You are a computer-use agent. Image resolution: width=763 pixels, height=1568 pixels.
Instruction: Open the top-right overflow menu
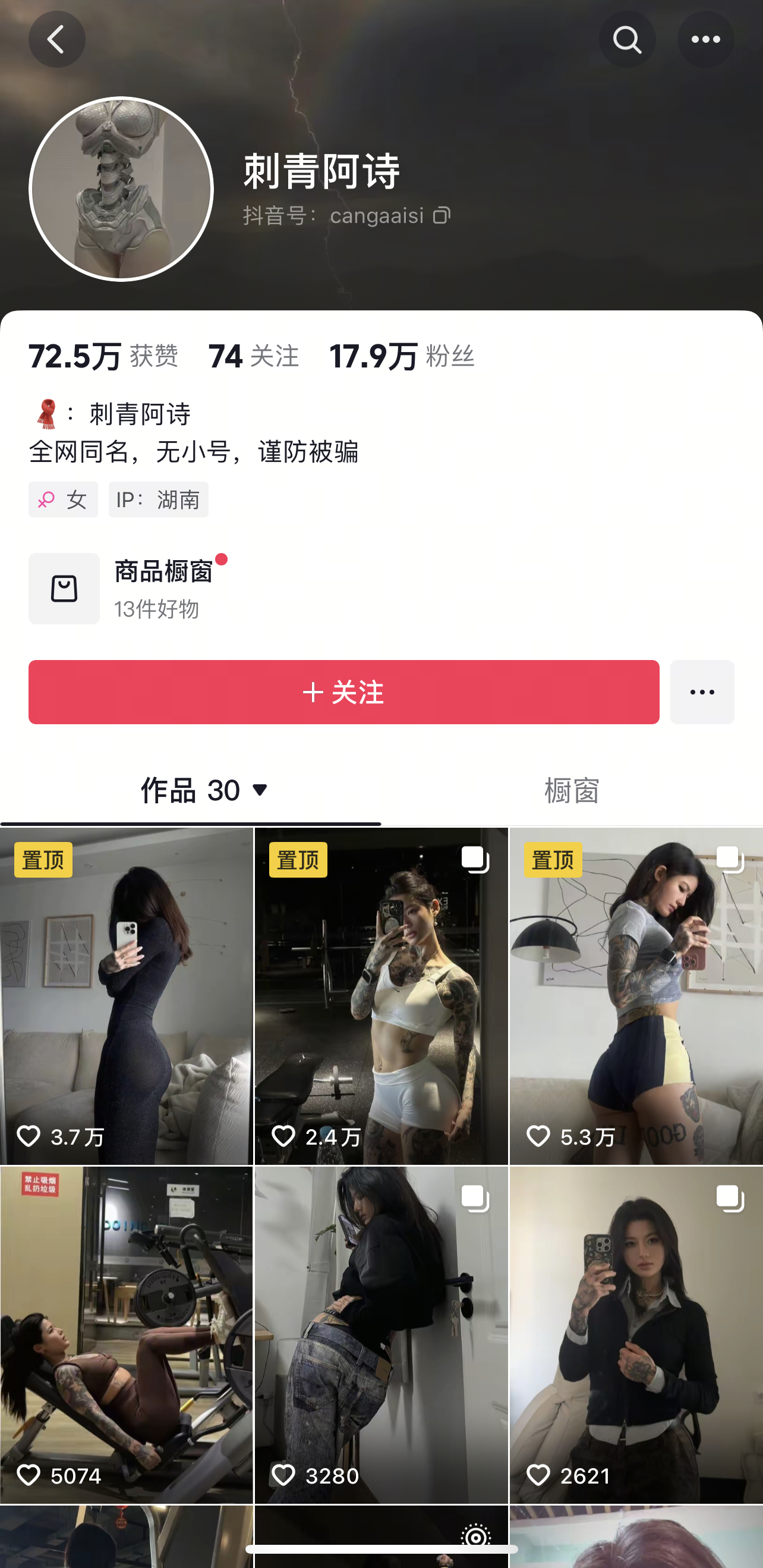[705, 40]
